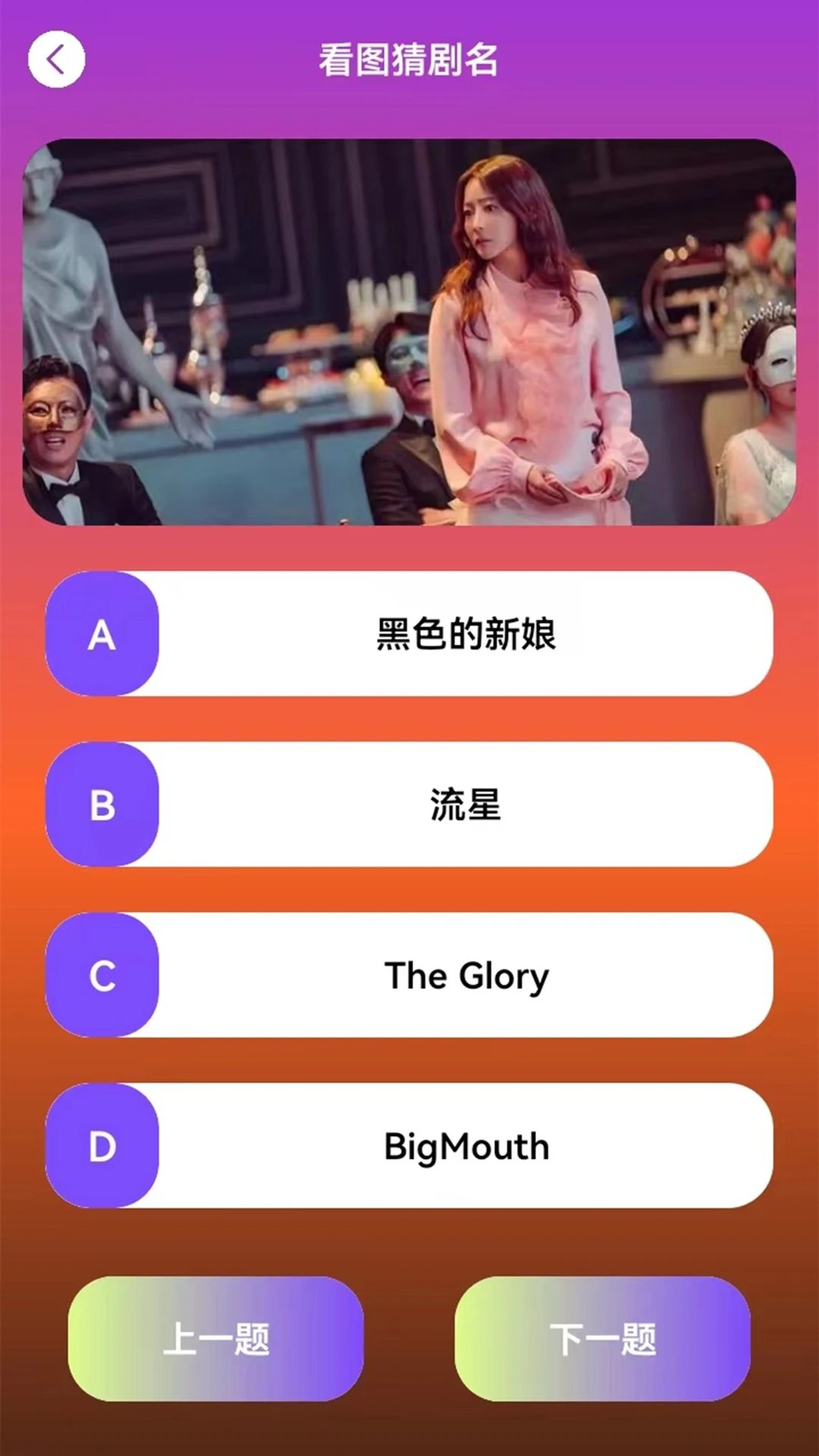The image size is (819, 1456).
Task: Tap the purple C badge icon
Action: click(103, 977)
